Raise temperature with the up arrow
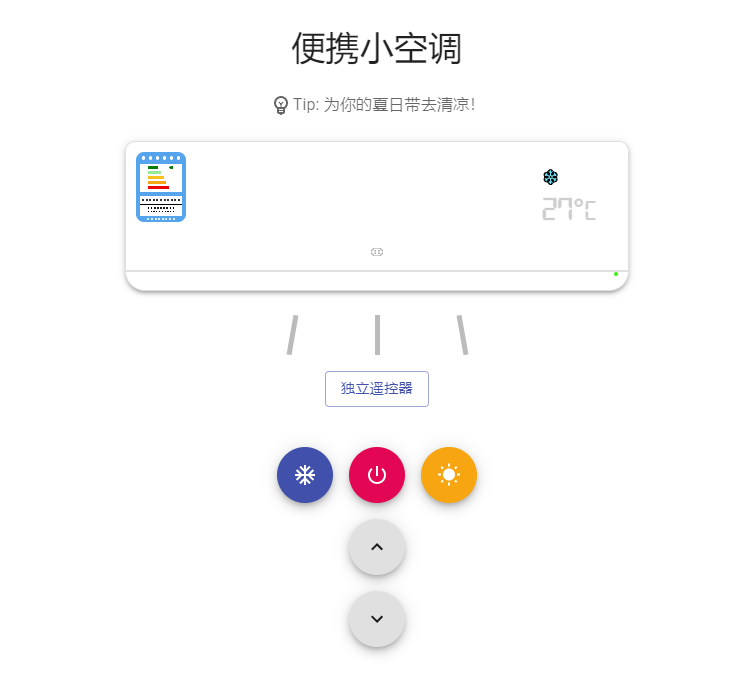Viewport: 739px width, 681px height. (377, 547)
